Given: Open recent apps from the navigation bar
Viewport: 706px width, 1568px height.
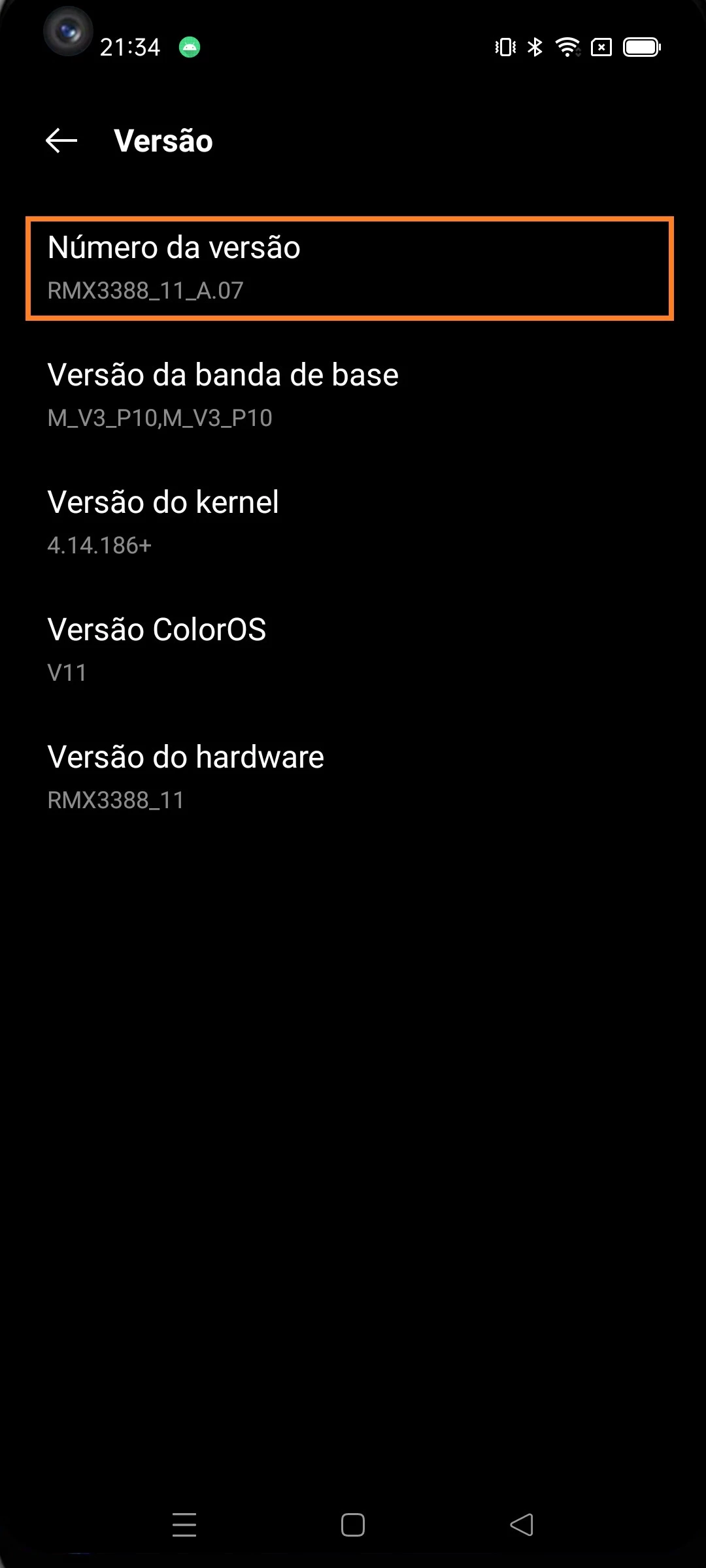Looking at the screenshot, I should [184, 1525].
